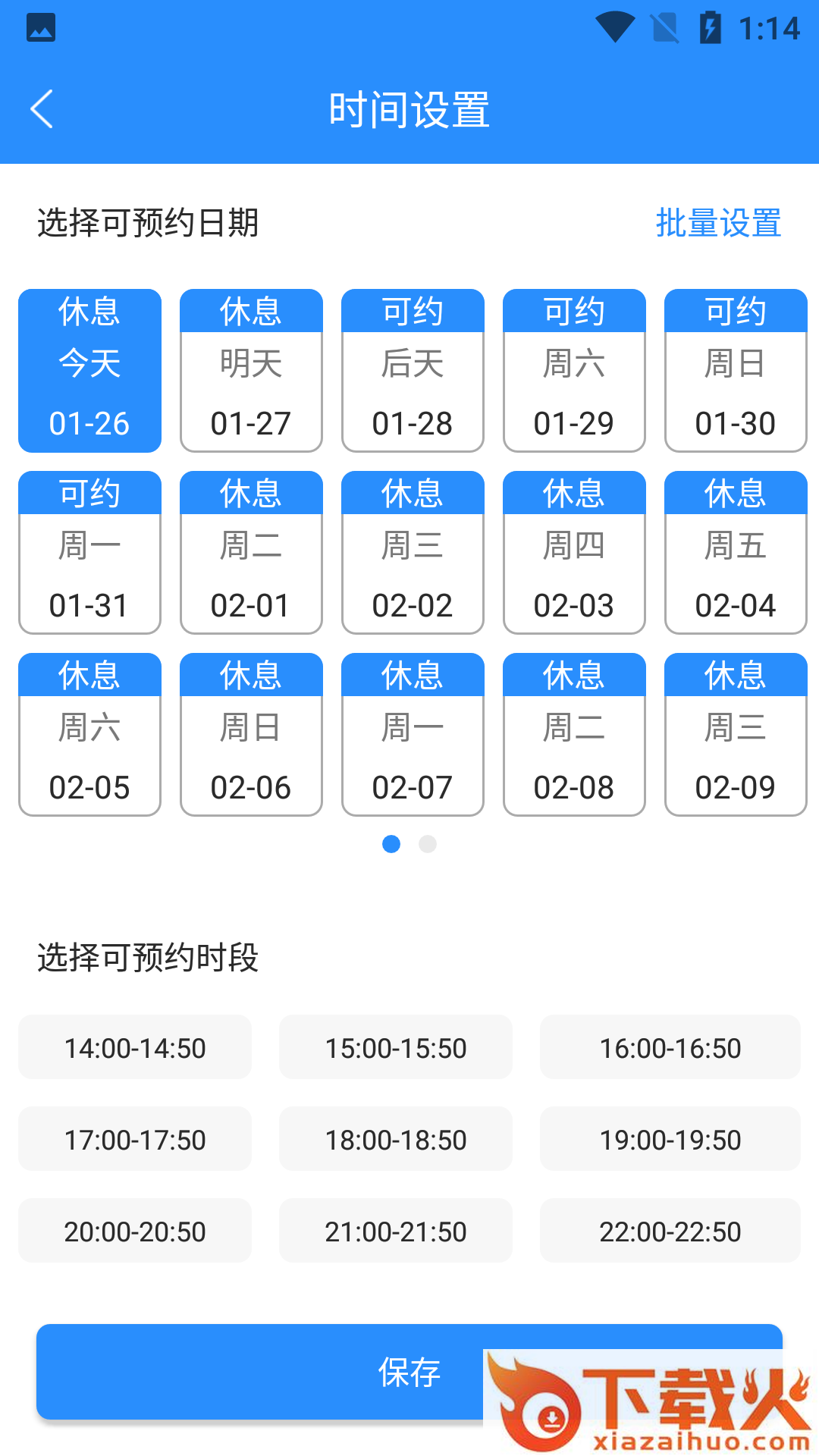The width and height of the screenshot is (819, 1456).
Task: Select the 周六 02-05 date
Action: click(x=89, y=735)
